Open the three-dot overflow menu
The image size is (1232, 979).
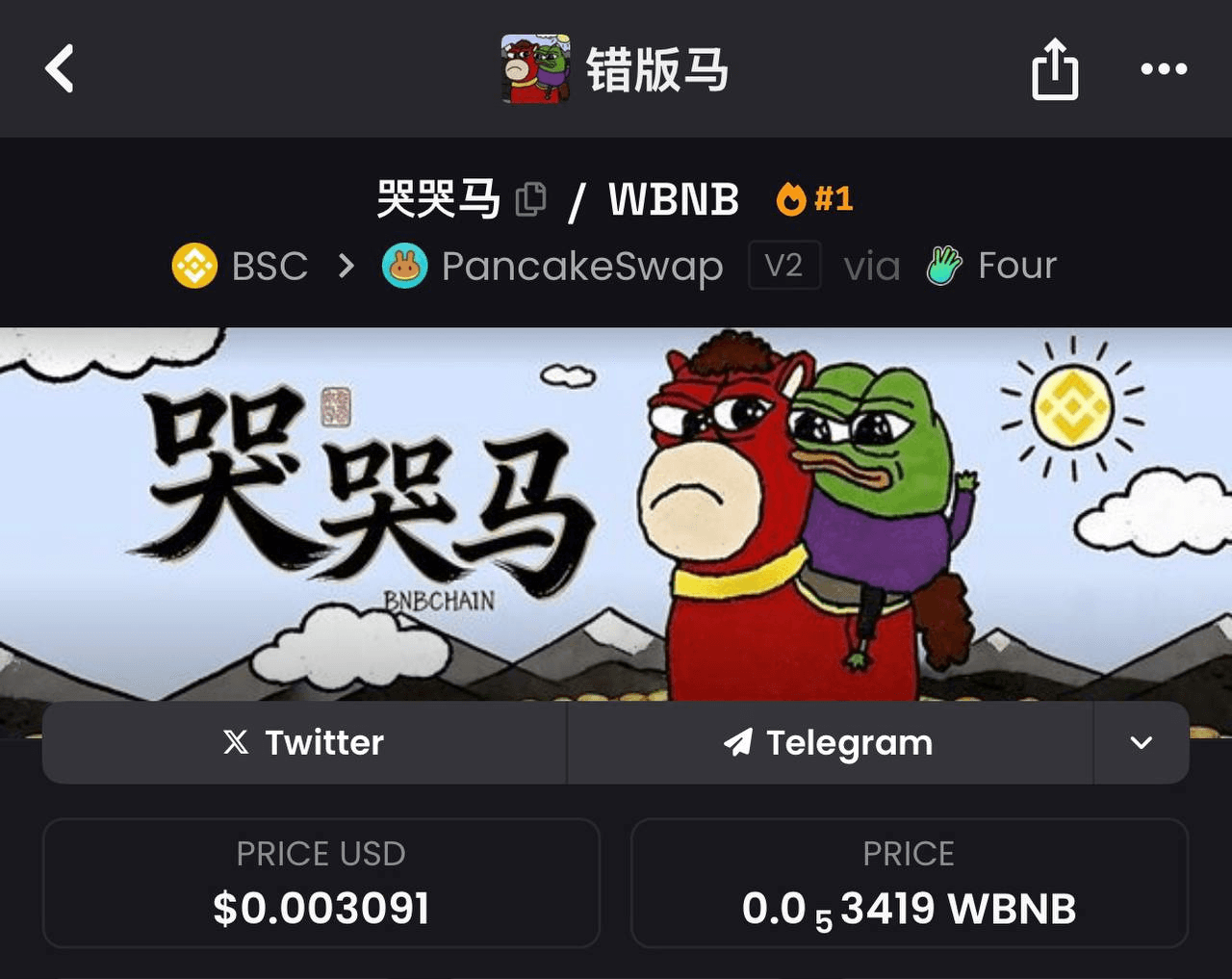1163,69
